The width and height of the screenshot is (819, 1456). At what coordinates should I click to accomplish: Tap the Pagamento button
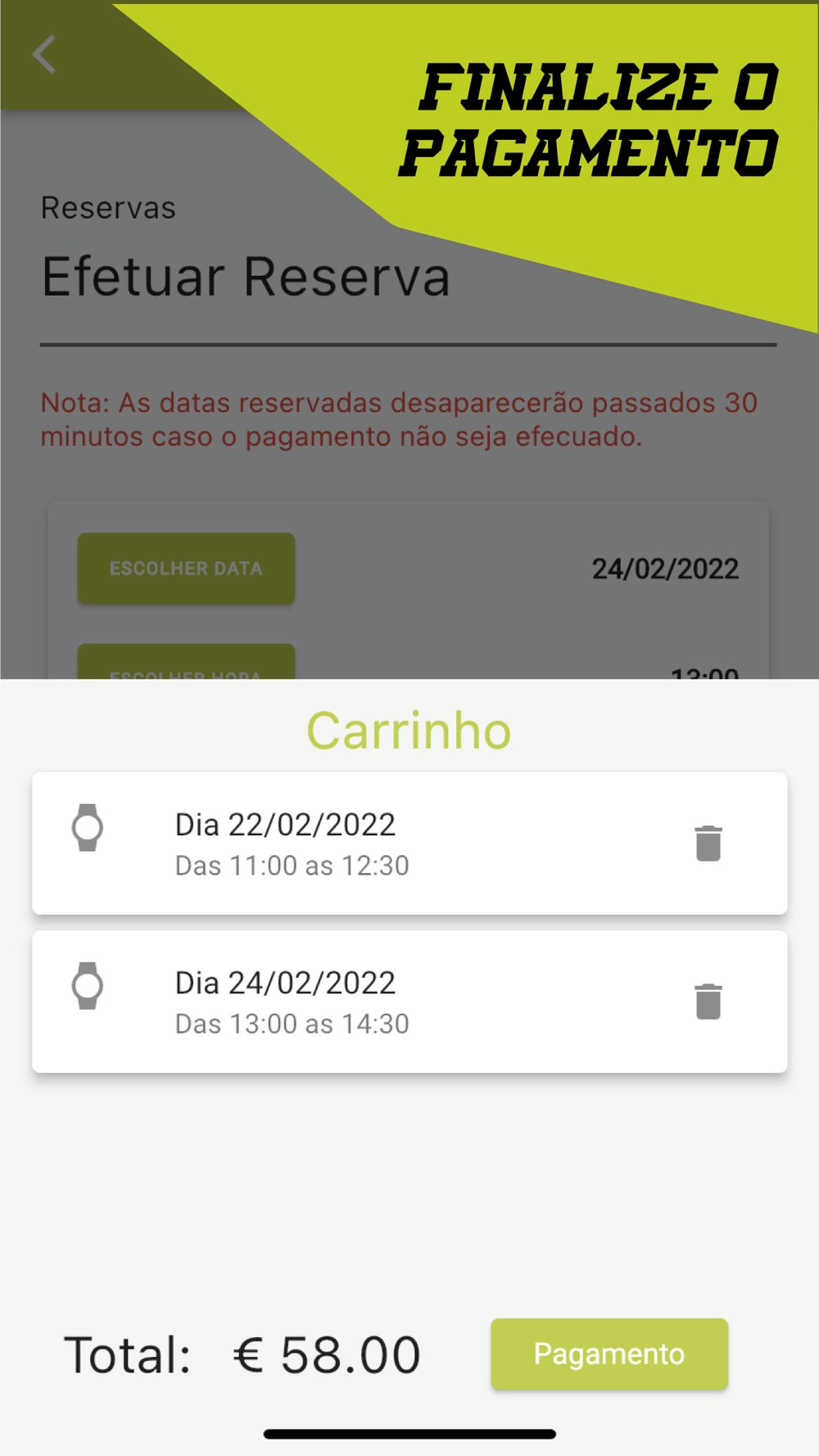point(609,1354)
